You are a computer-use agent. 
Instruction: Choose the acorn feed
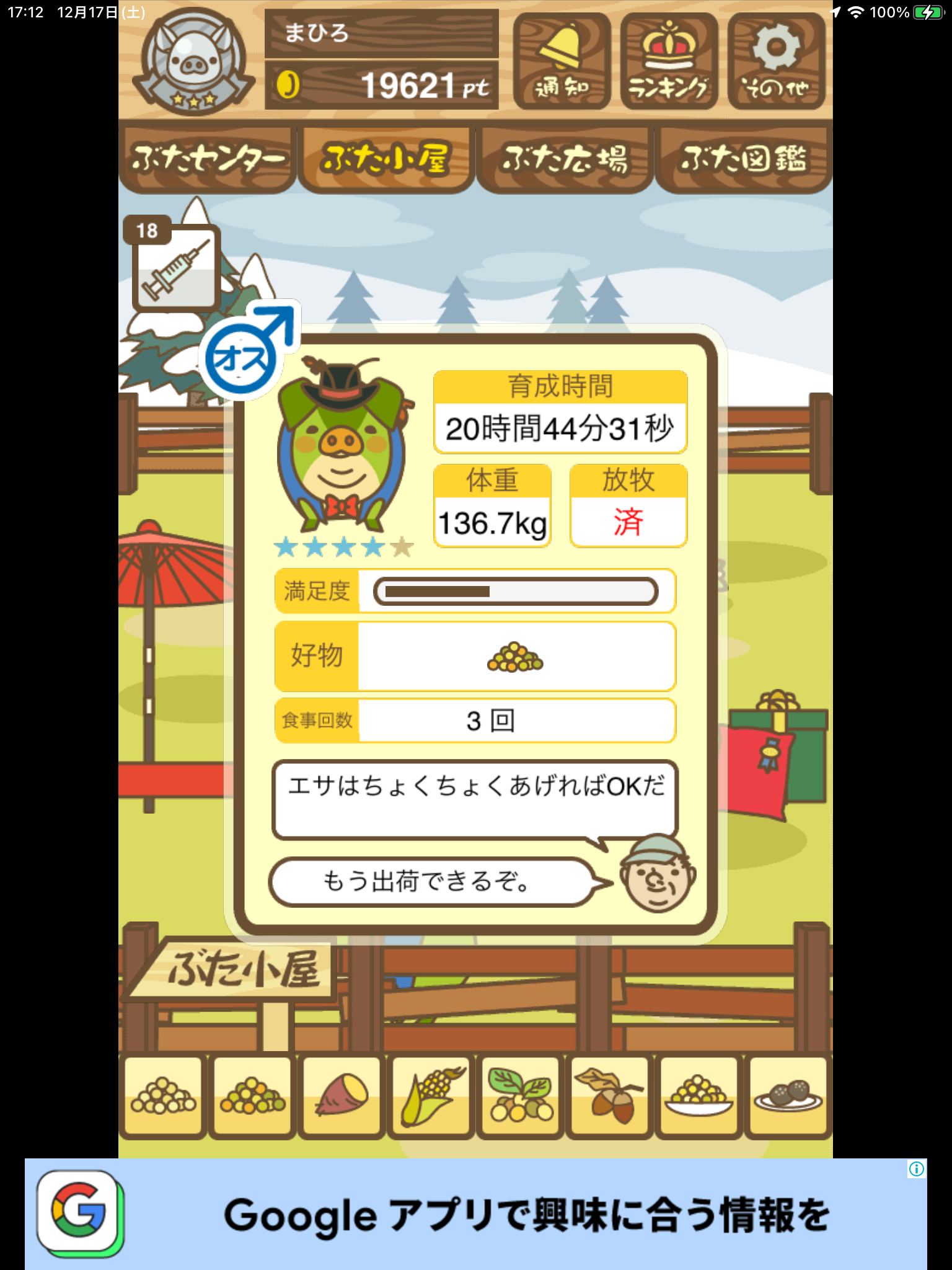click(x=609, y=1098)
